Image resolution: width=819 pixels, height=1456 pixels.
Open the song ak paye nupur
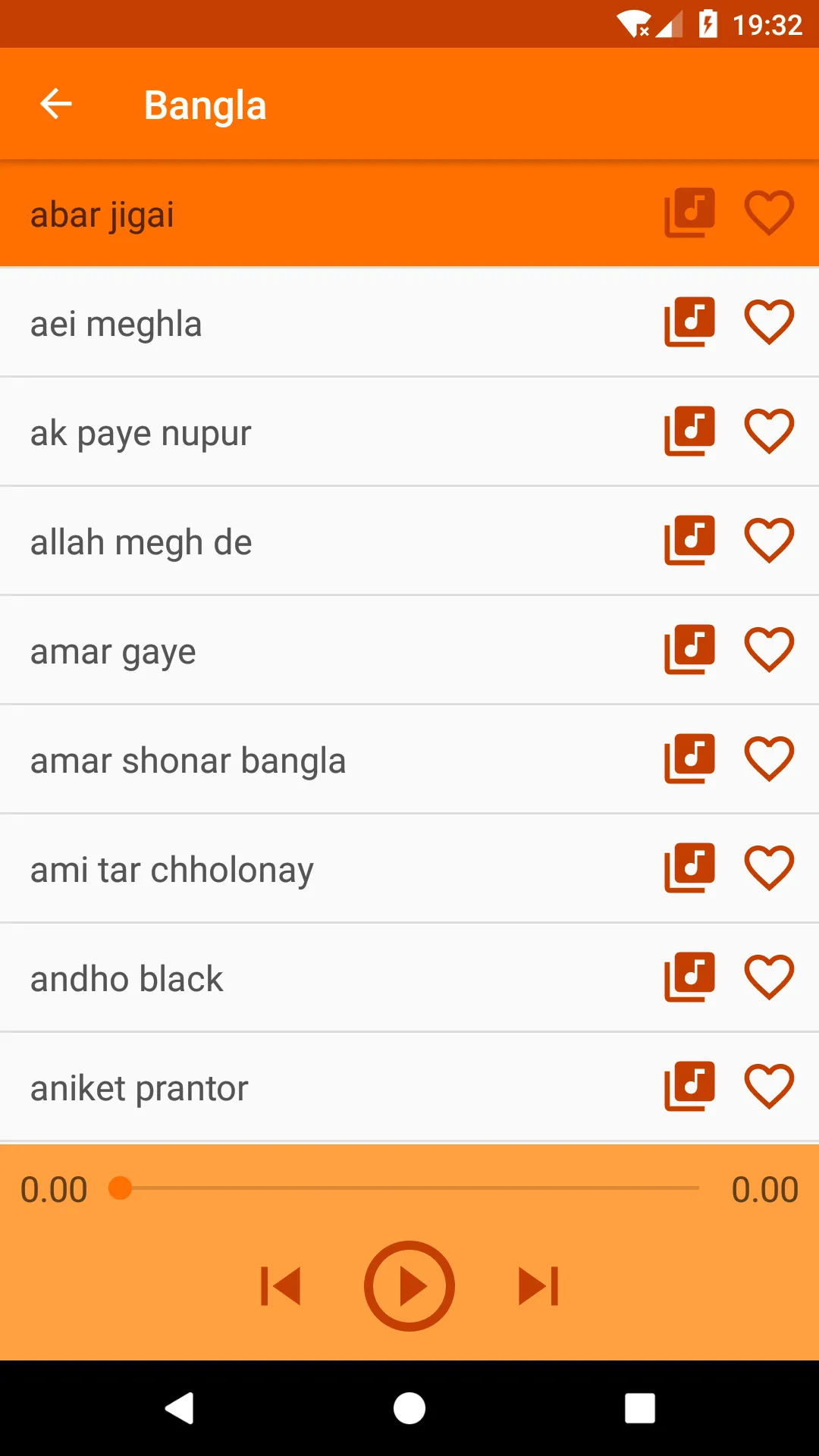(x=409, y=431)
